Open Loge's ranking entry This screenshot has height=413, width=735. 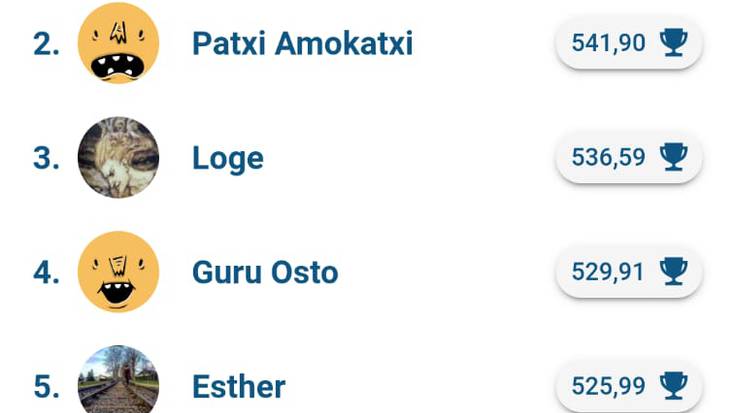click(x=228, y=158)
